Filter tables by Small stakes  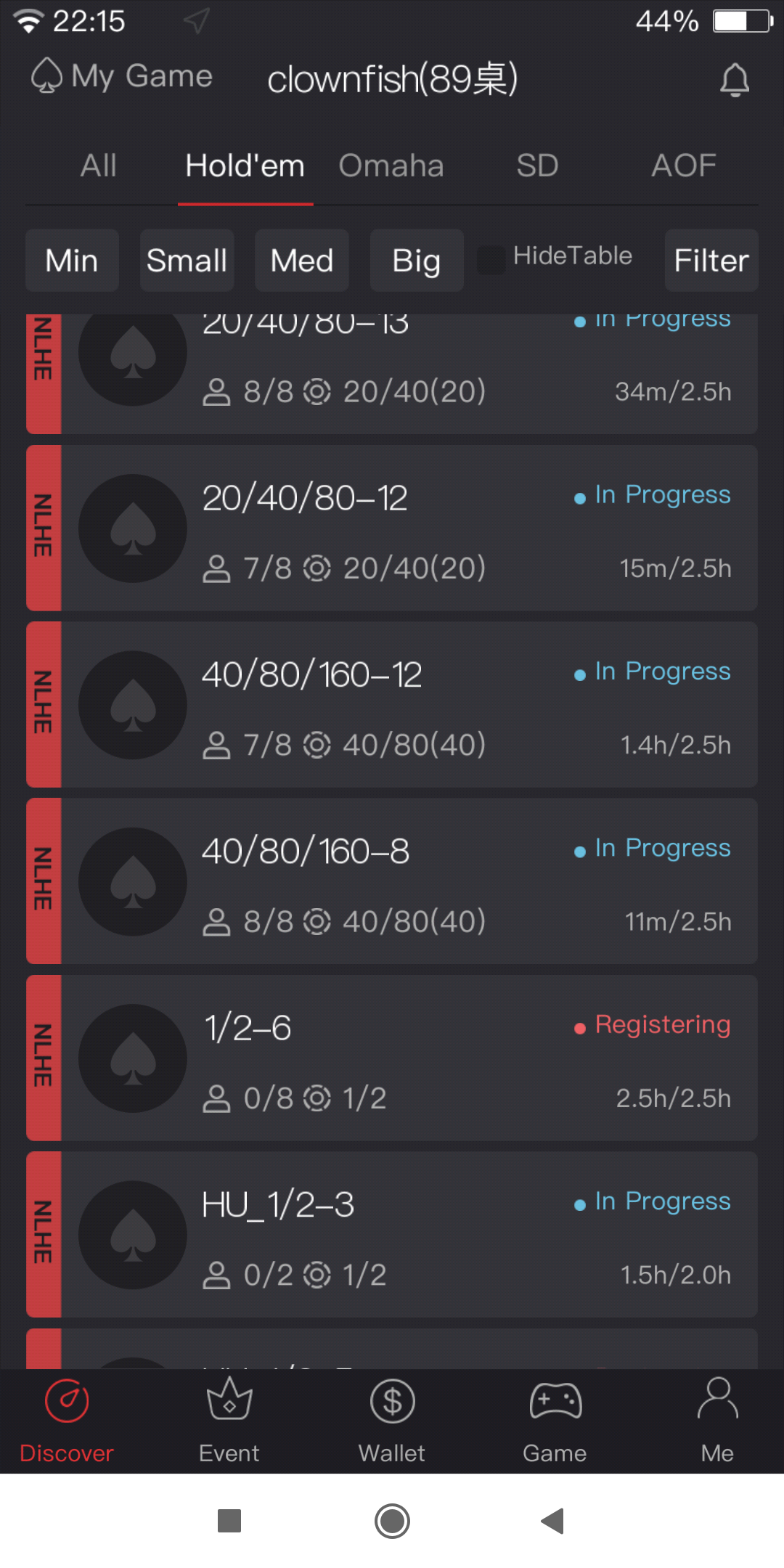point(187,261)
